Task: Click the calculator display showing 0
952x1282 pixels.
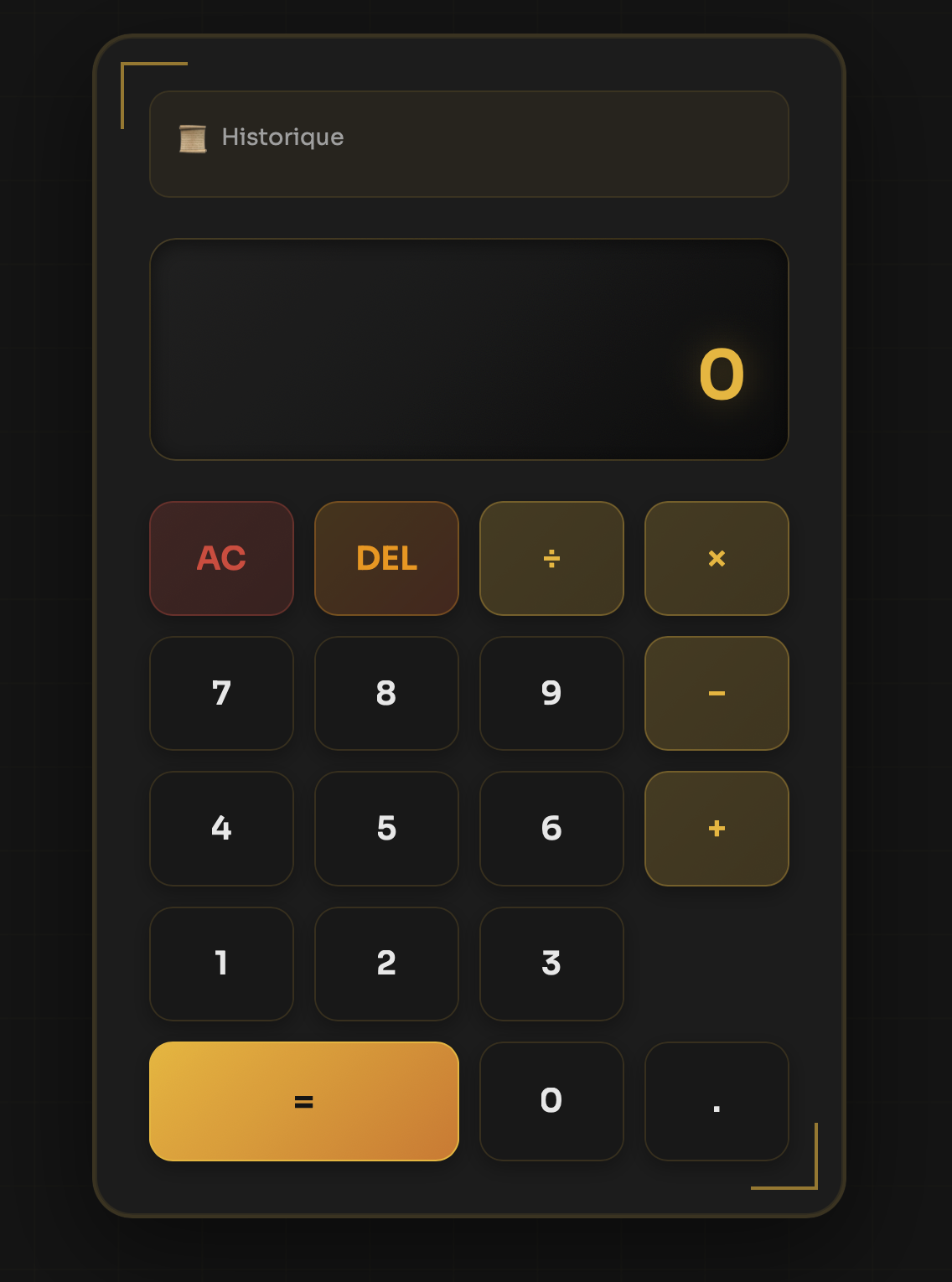Action: (469, 348)
